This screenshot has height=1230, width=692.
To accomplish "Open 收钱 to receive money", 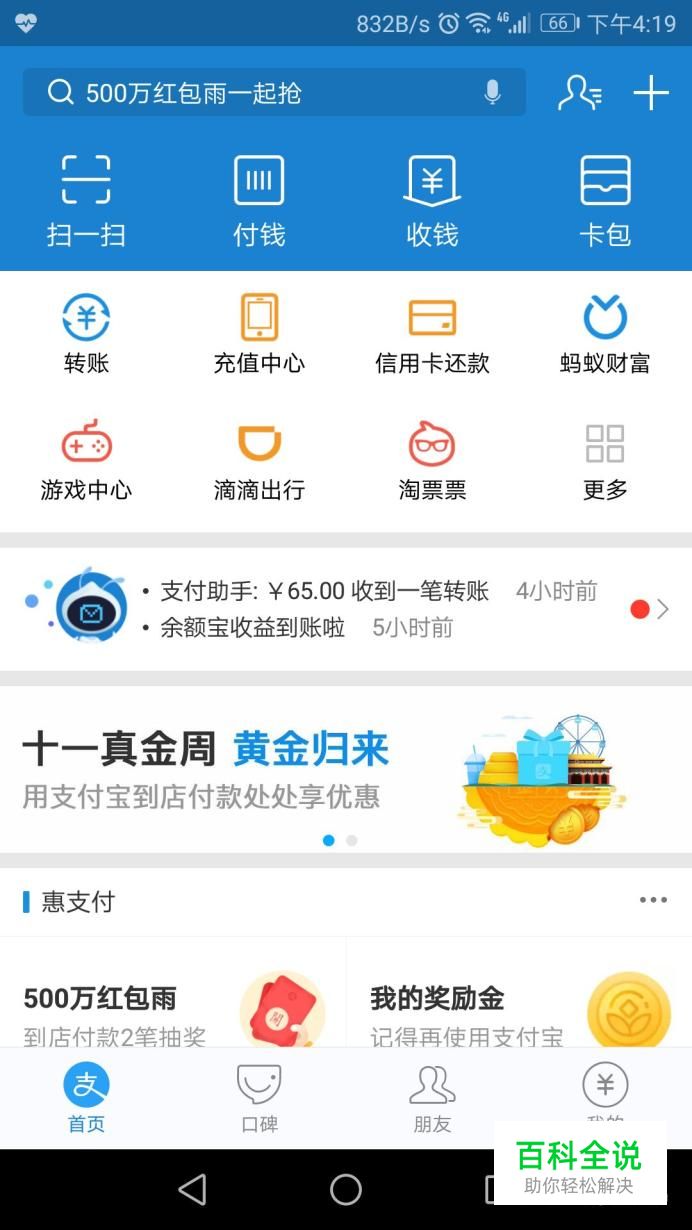I will tap(432, 200).
